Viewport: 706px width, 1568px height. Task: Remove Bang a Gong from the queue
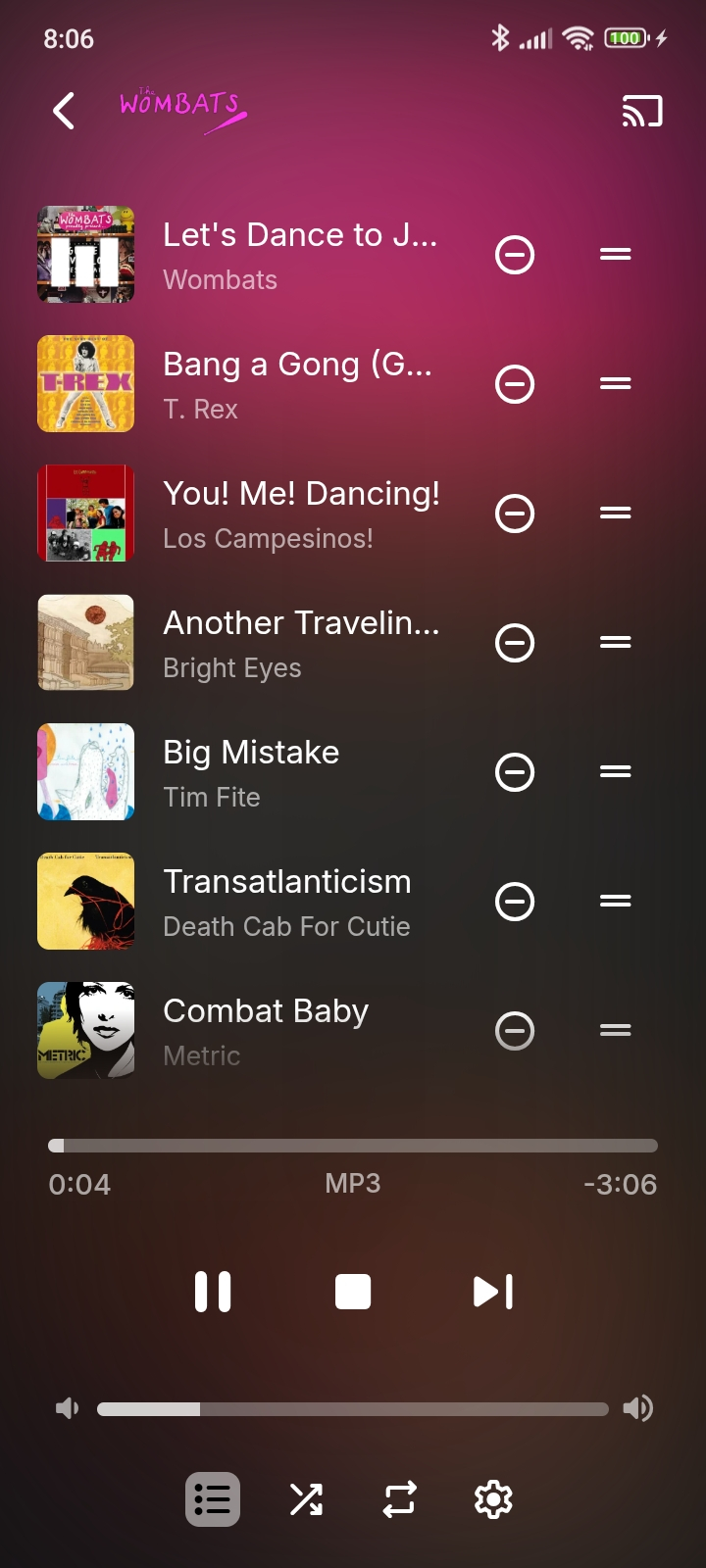coord(515,384)
